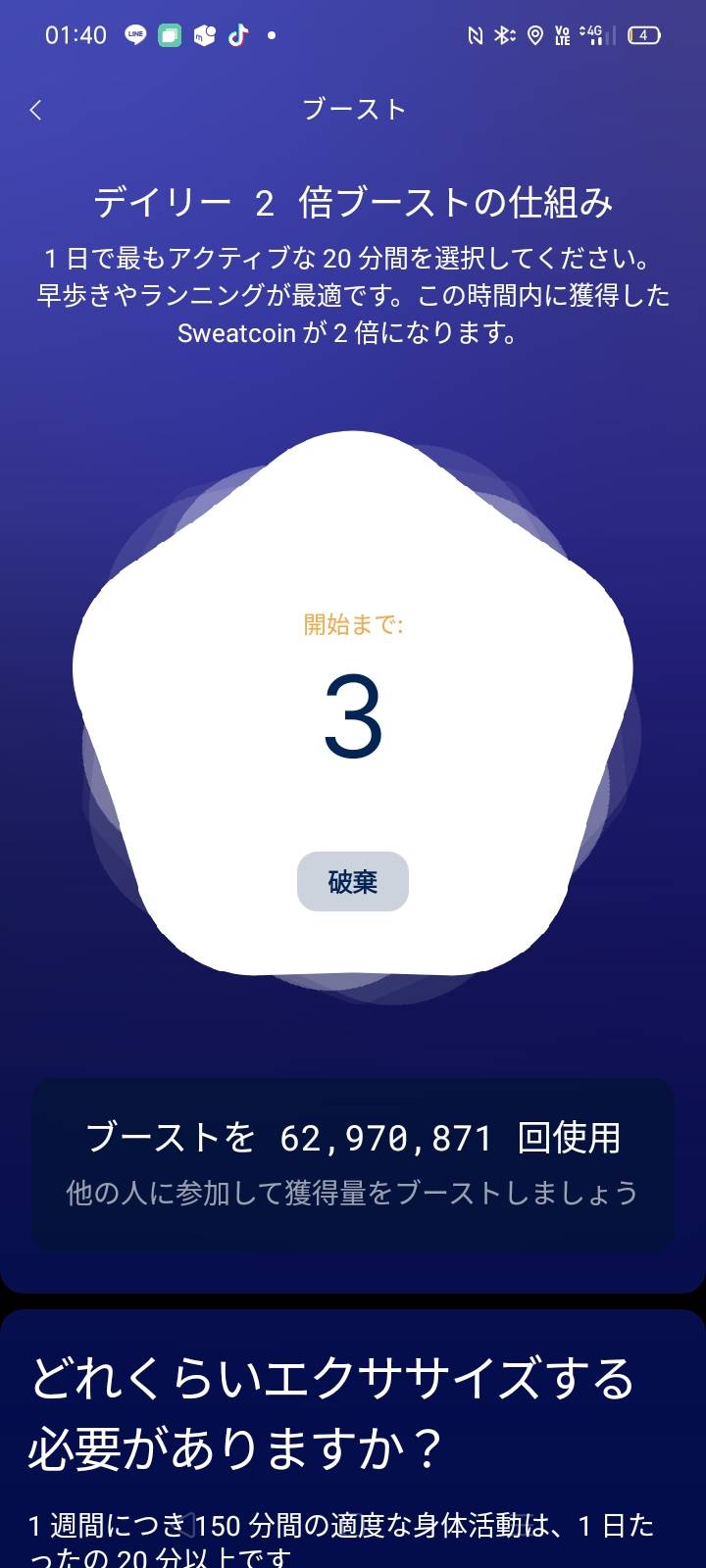Go back using the top-left arrow
The height and width of the screenshot is (1568, 706).
[x=36, y=110]
